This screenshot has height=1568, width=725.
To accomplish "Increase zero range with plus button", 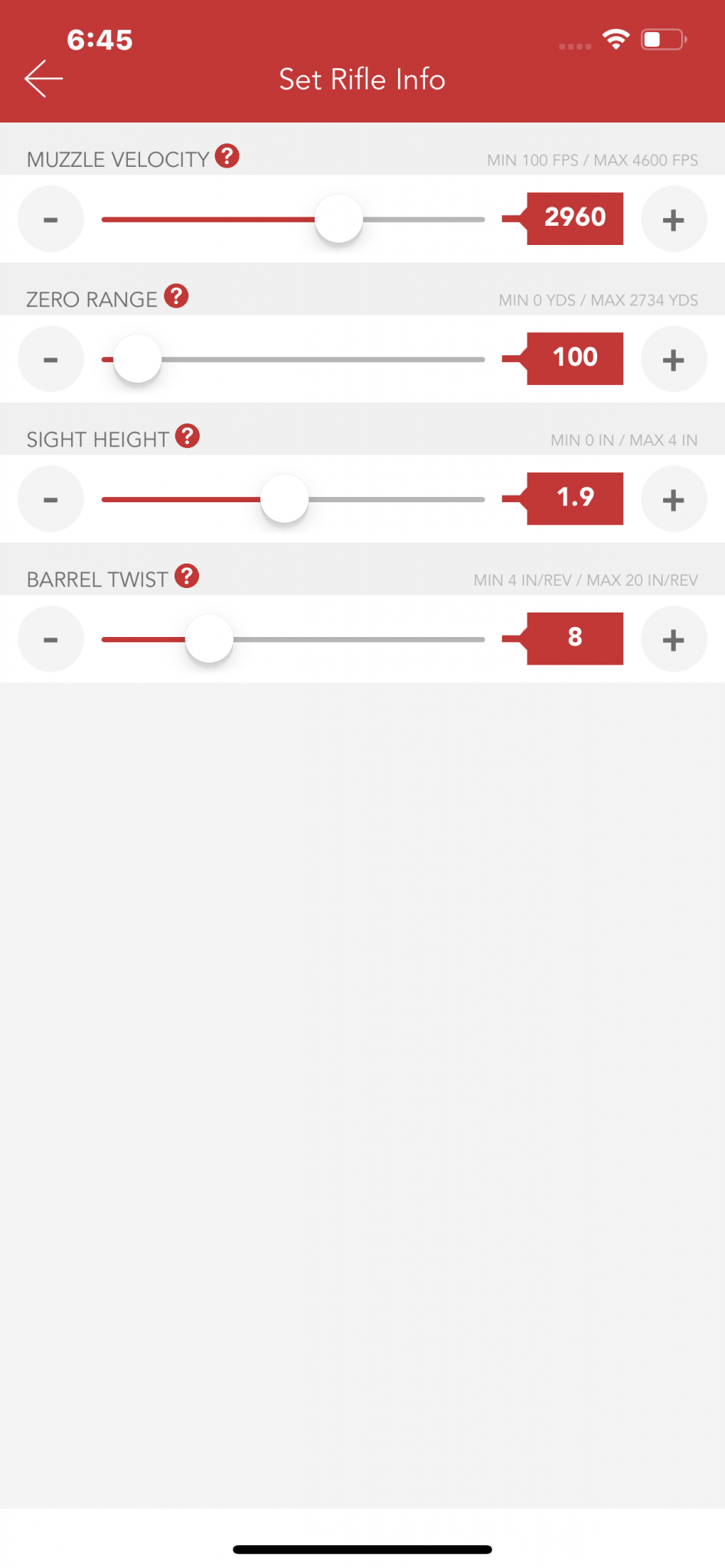I will 673,359.
